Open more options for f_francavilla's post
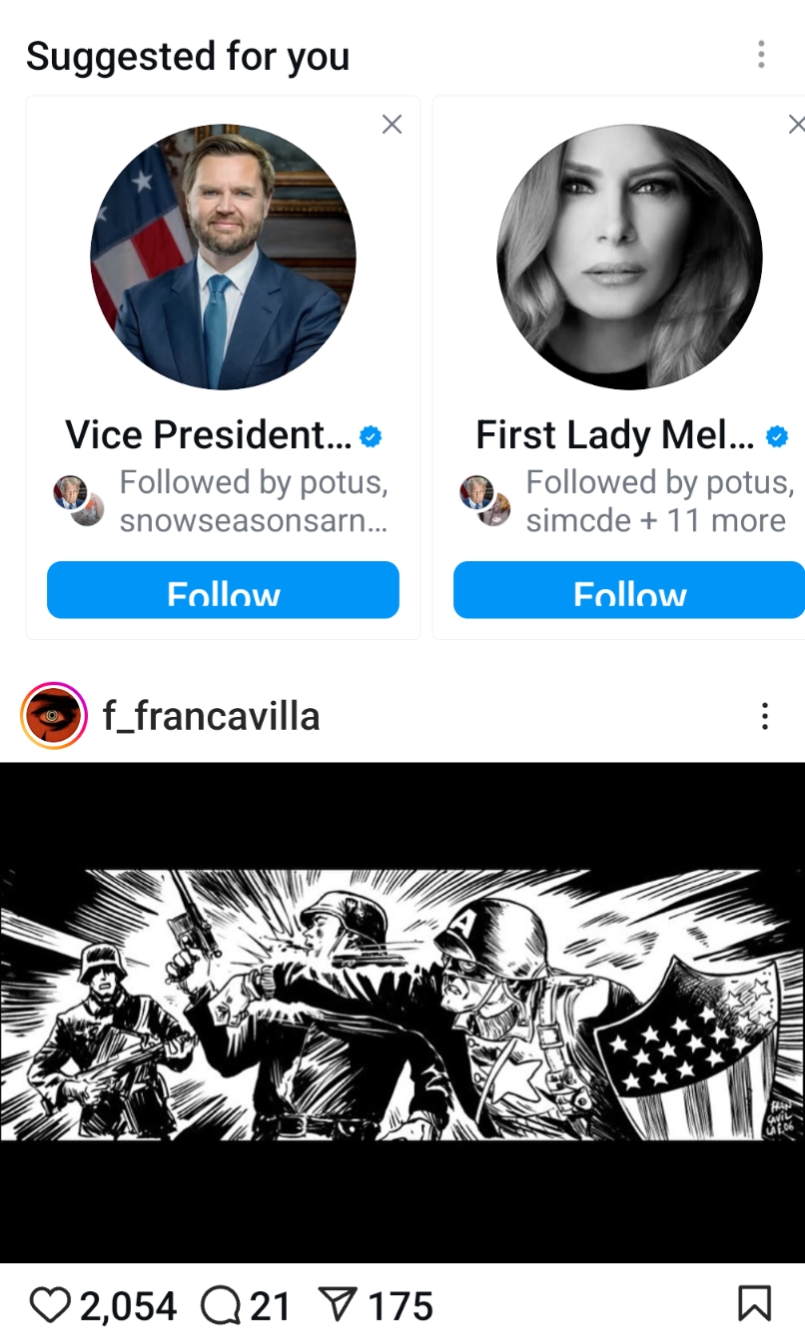Screen dimensions: 805x1333 (x=764, y=716)
